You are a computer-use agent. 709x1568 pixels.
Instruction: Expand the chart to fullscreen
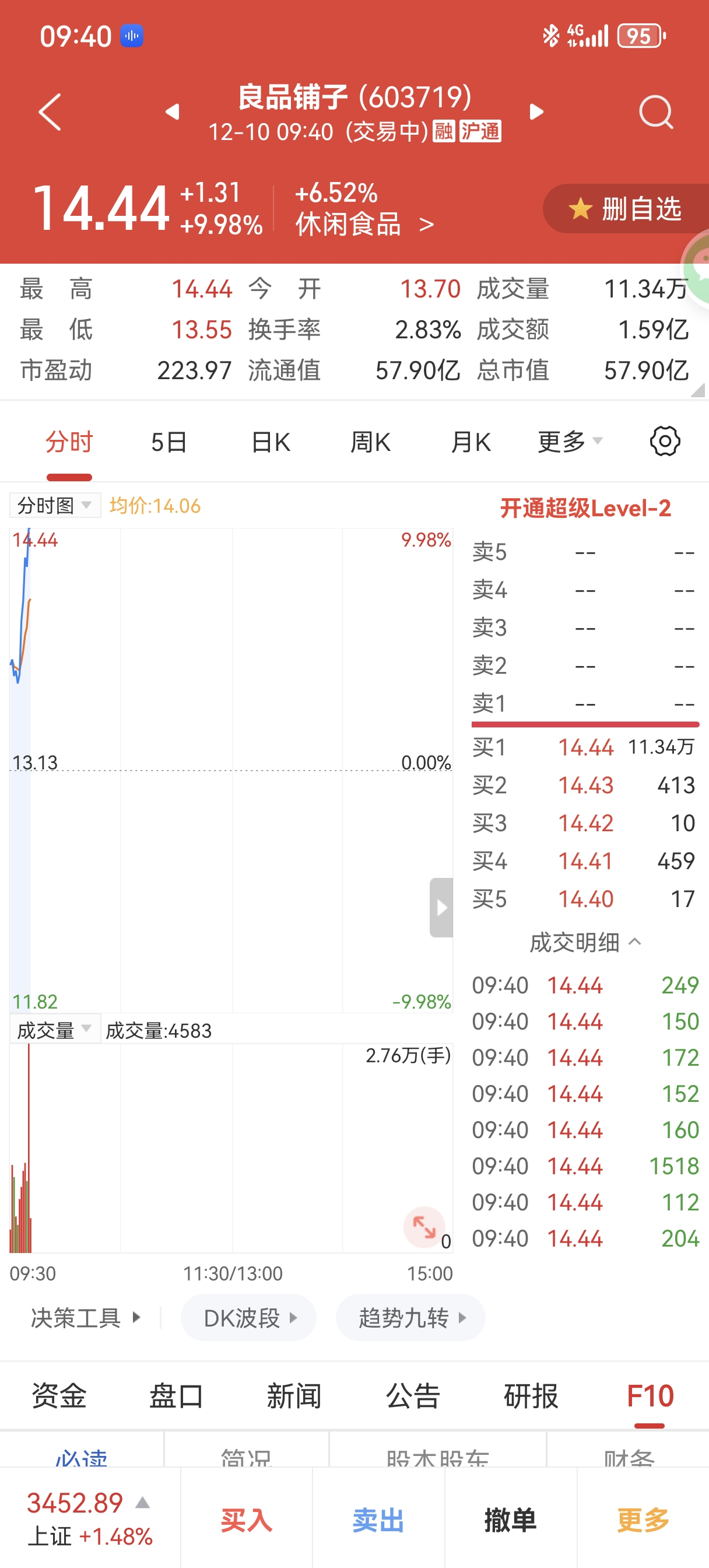[x=424, y=1227]
